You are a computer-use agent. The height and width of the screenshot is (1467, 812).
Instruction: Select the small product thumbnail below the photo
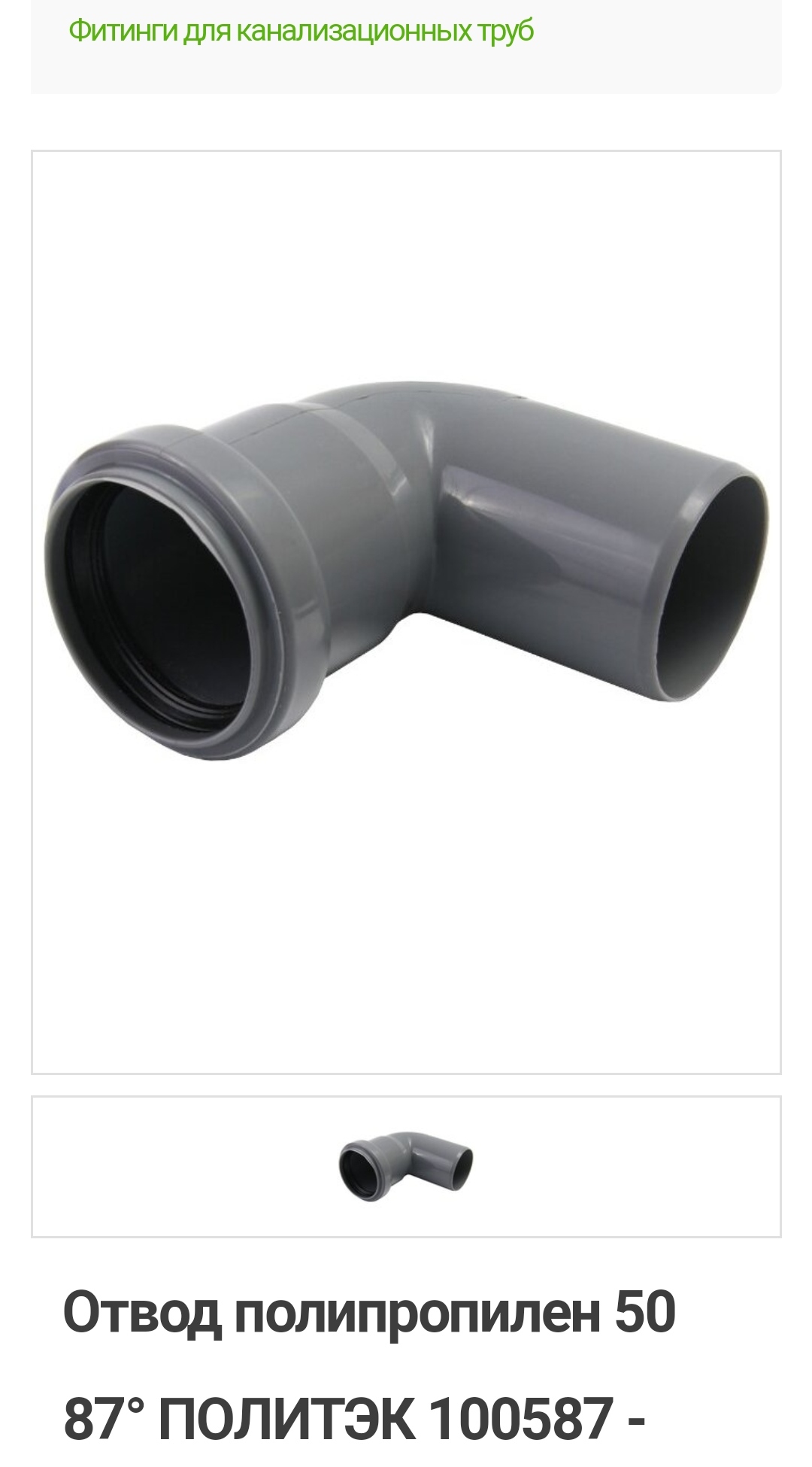(x=406, y=1165)
